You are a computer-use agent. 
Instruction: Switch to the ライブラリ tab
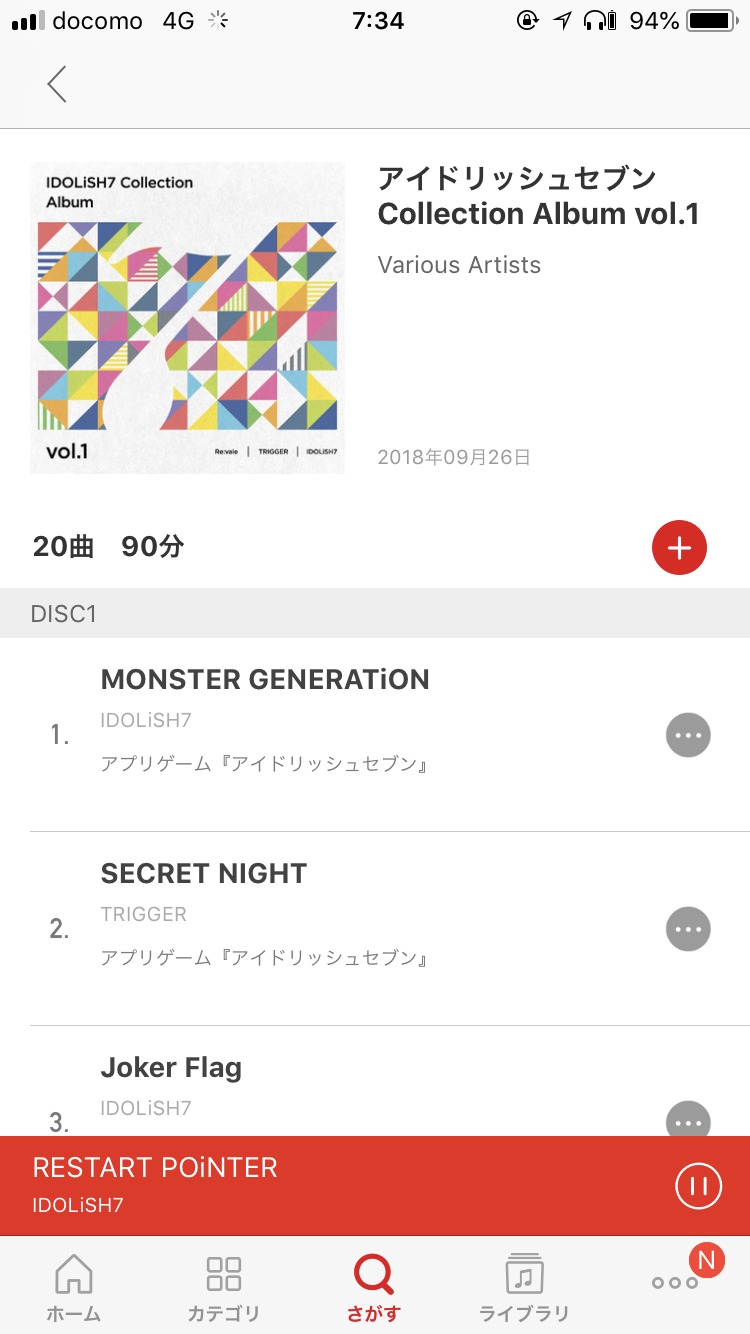coord(524,1288)
